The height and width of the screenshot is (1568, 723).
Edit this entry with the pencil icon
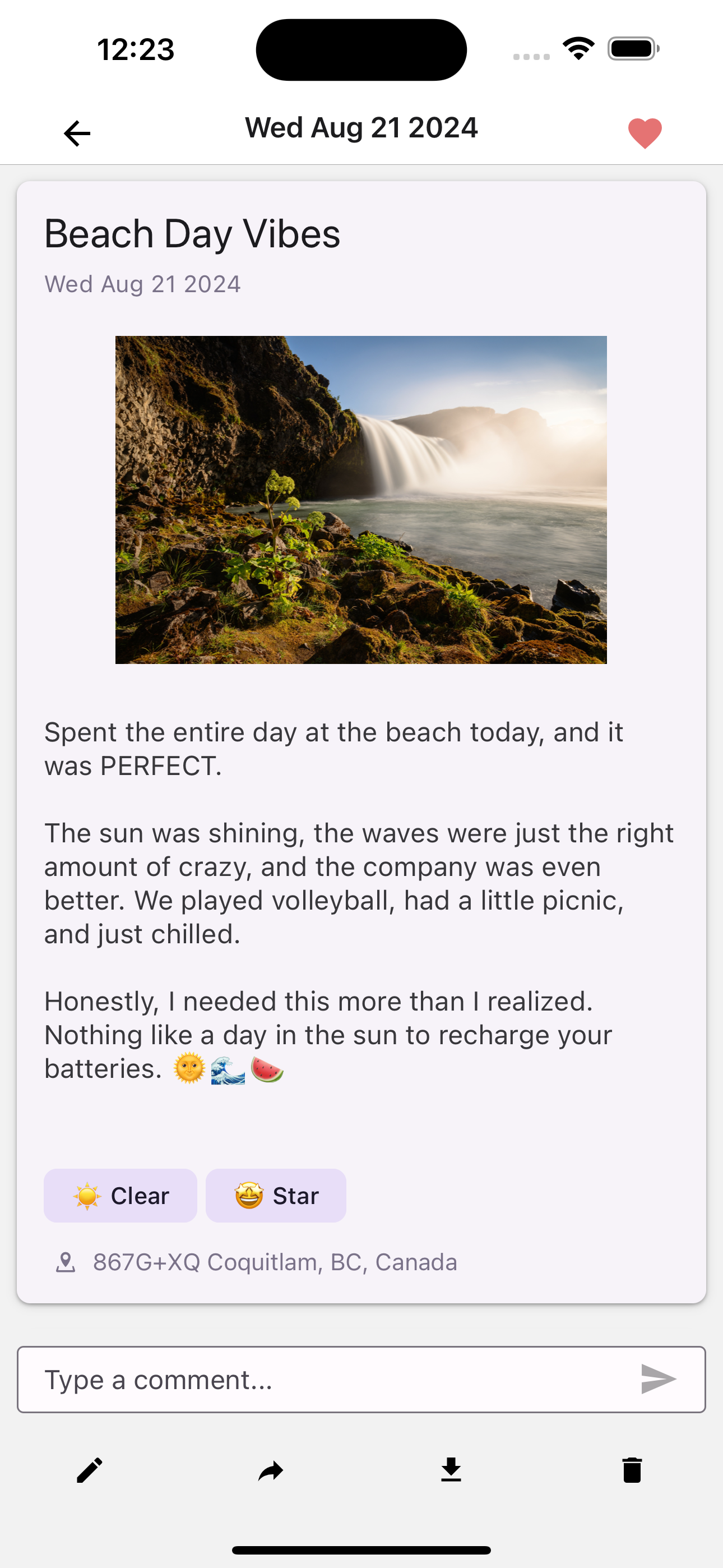click(90, 1470)
